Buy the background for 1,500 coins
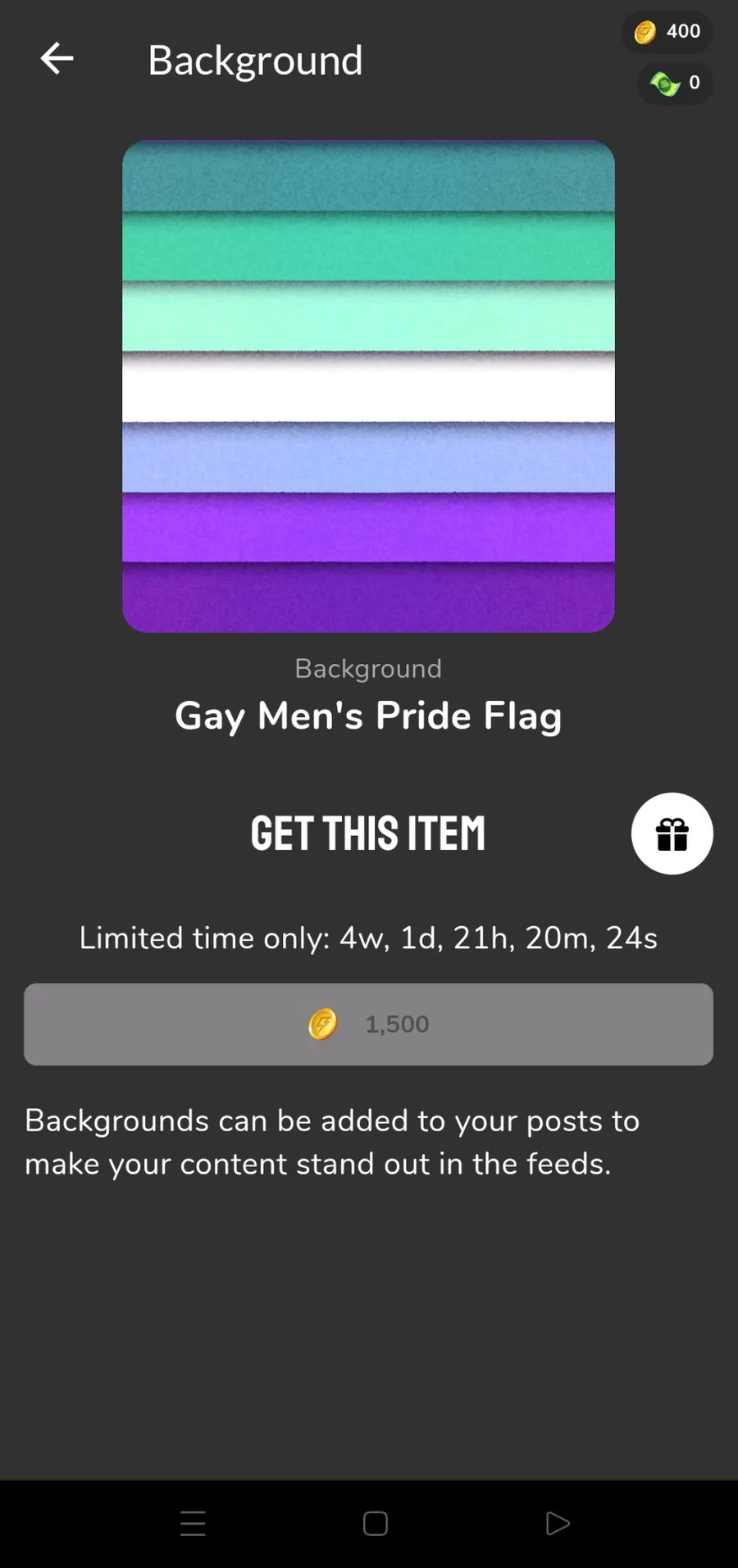738x1568 pixels. [x=368, y=1024]
